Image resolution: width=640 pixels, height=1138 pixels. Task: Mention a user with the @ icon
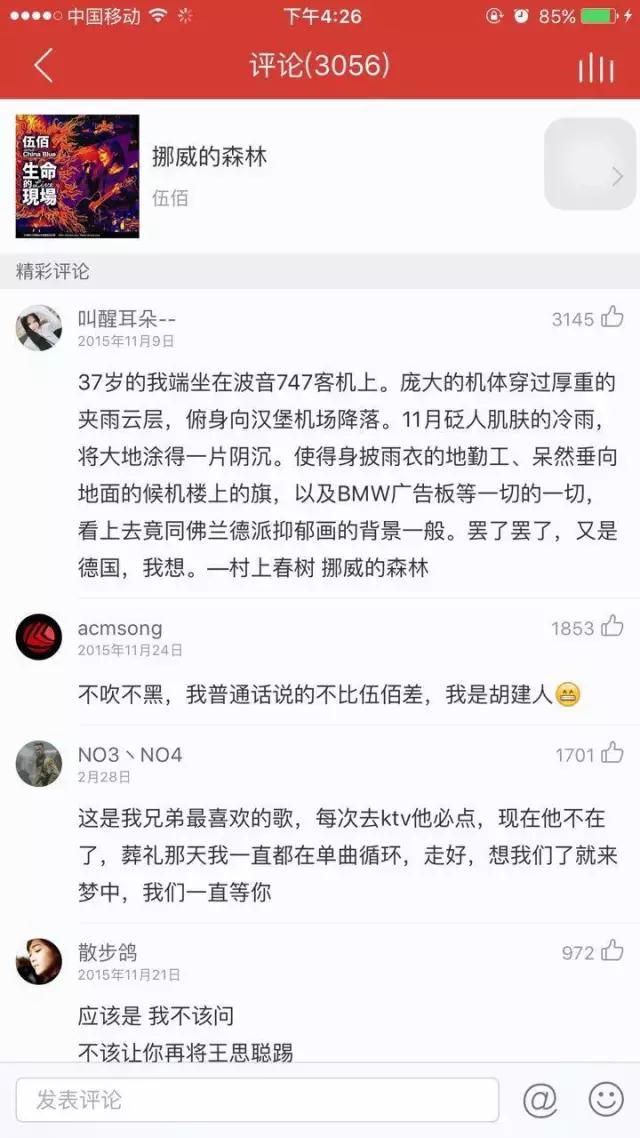tap(540, 1100)
